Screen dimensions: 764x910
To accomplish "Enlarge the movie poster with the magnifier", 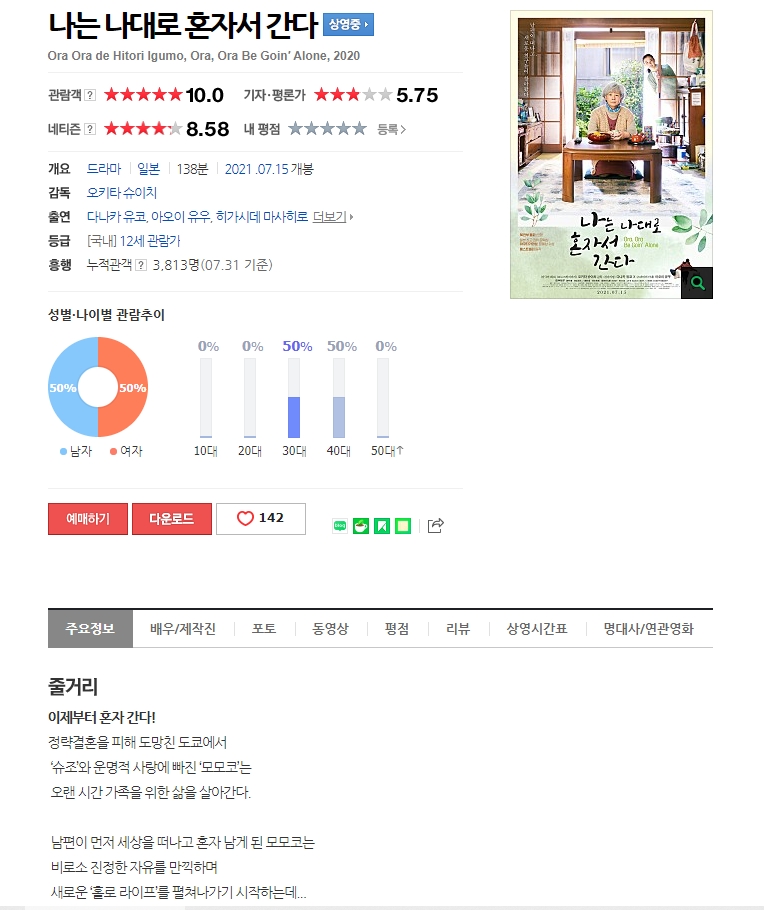I will pos(697,283).
